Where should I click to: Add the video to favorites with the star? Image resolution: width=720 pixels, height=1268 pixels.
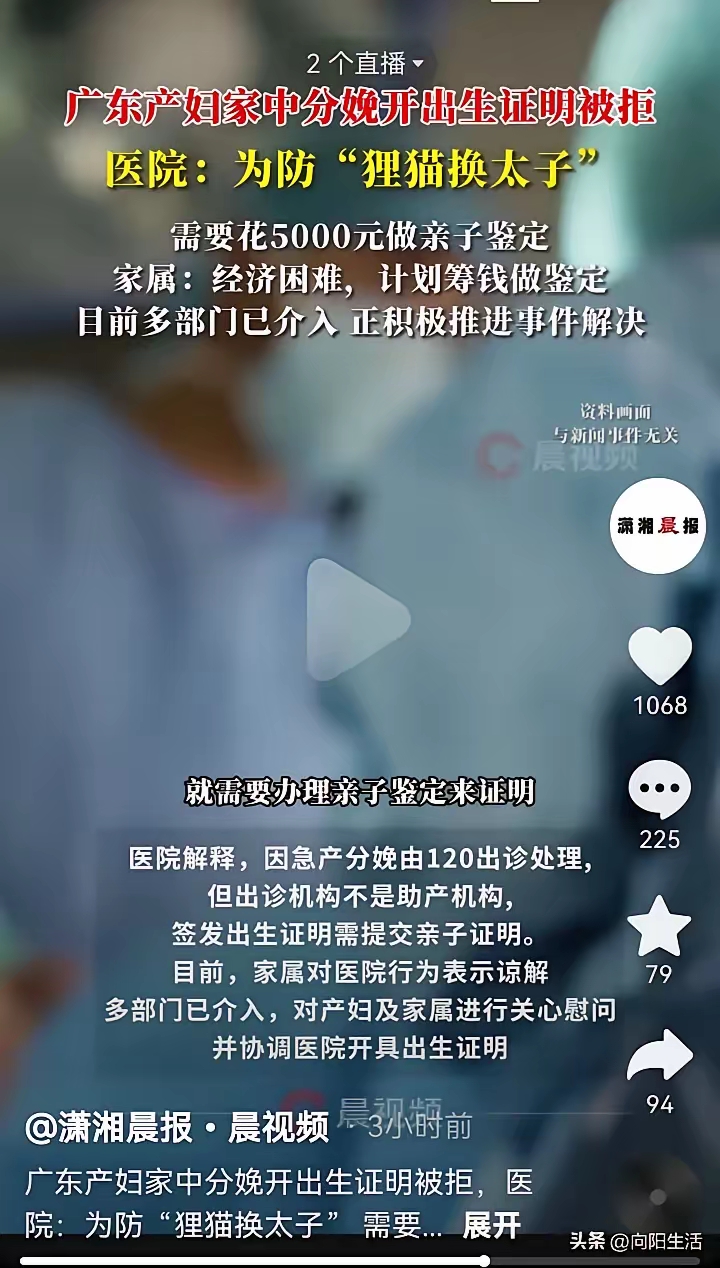(659, 926)
